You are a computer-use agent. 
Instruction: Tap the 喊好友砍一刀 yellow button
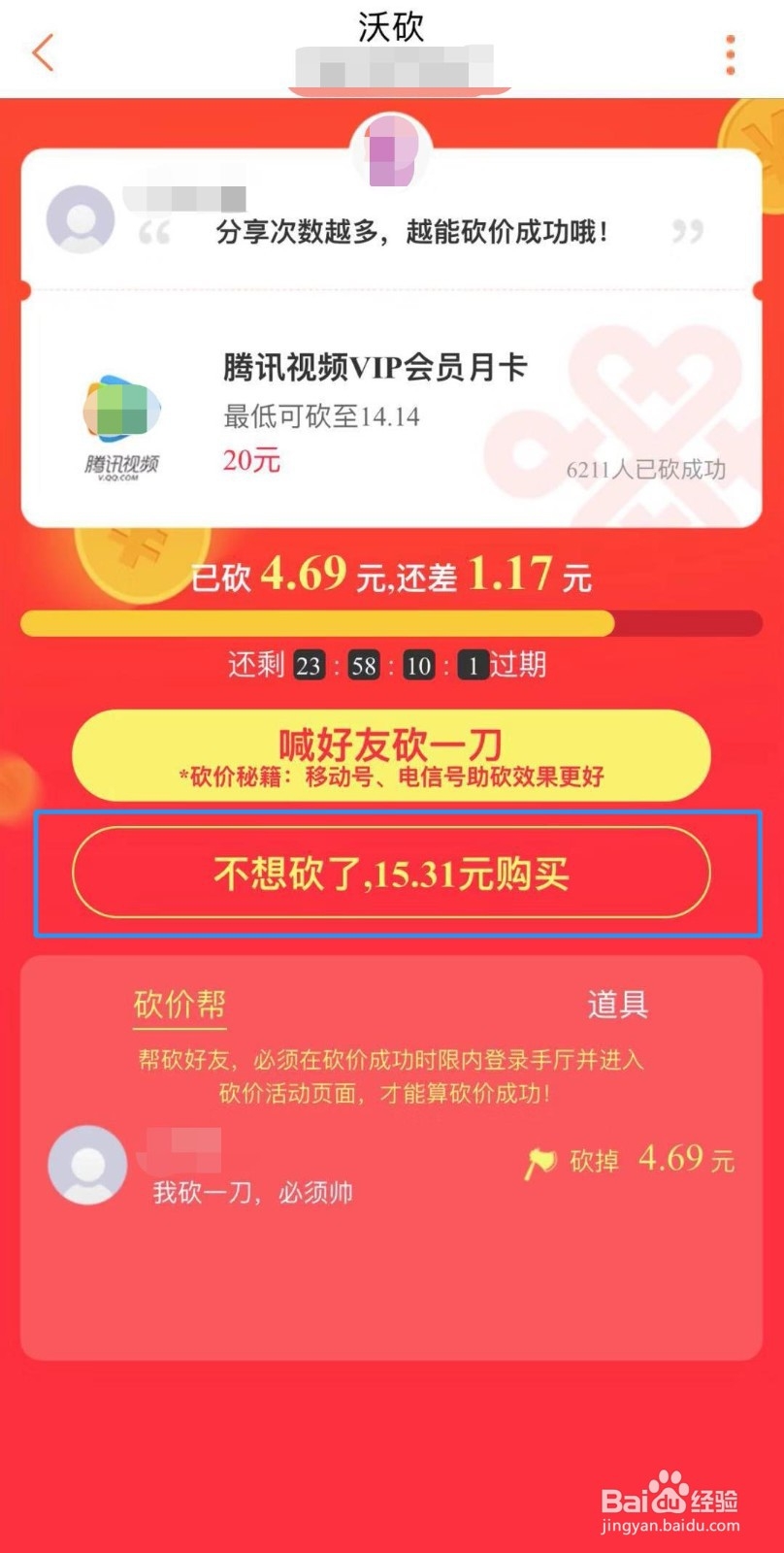tap(392, 743)
